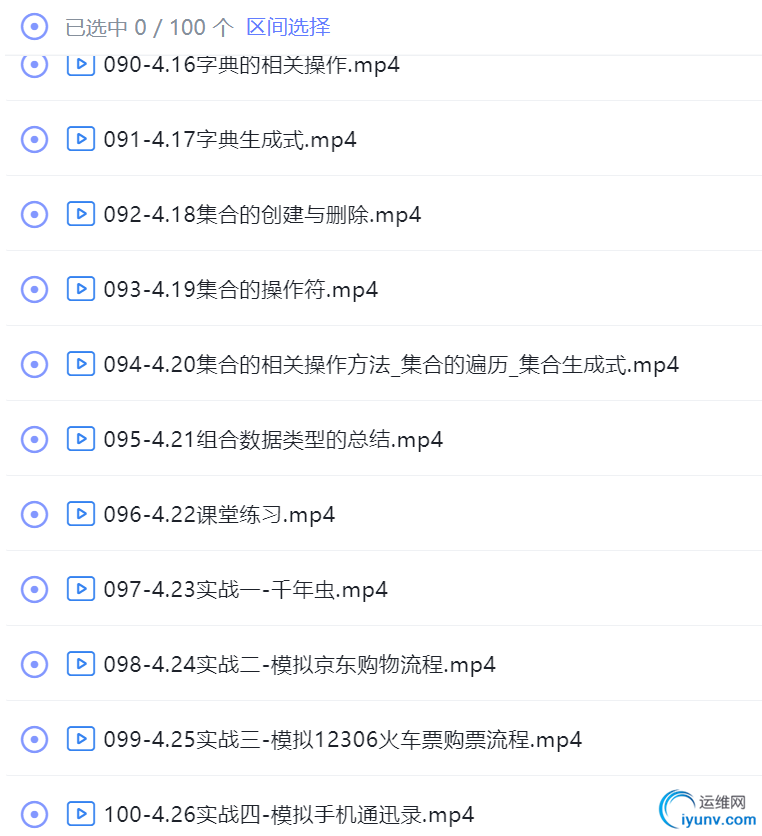Screen dimensions: 762x836
Task: Click the 区间选择 link
Action: click(289, 26)
